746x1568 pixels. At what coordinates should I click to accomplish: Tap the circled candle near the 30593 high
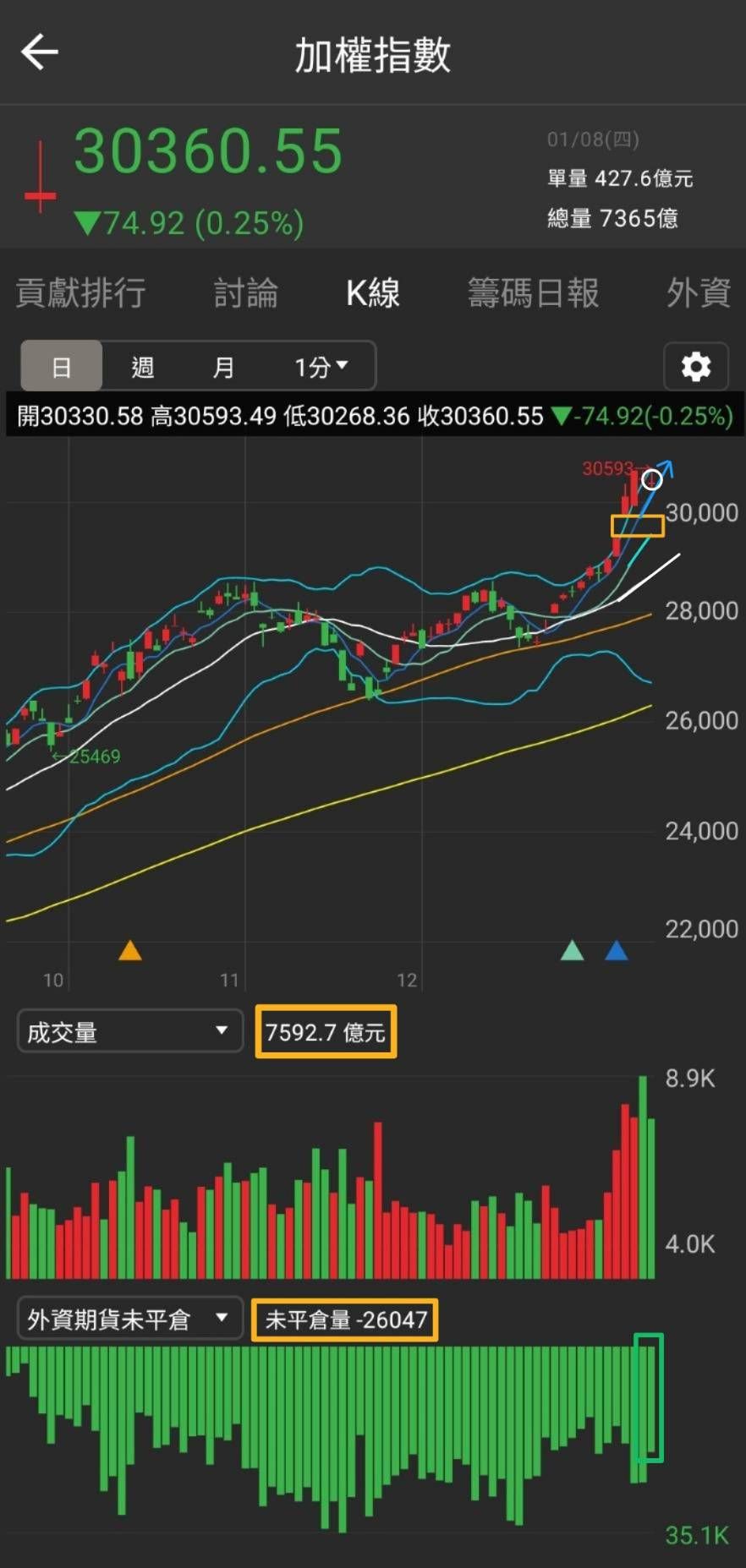click(651, 479)
